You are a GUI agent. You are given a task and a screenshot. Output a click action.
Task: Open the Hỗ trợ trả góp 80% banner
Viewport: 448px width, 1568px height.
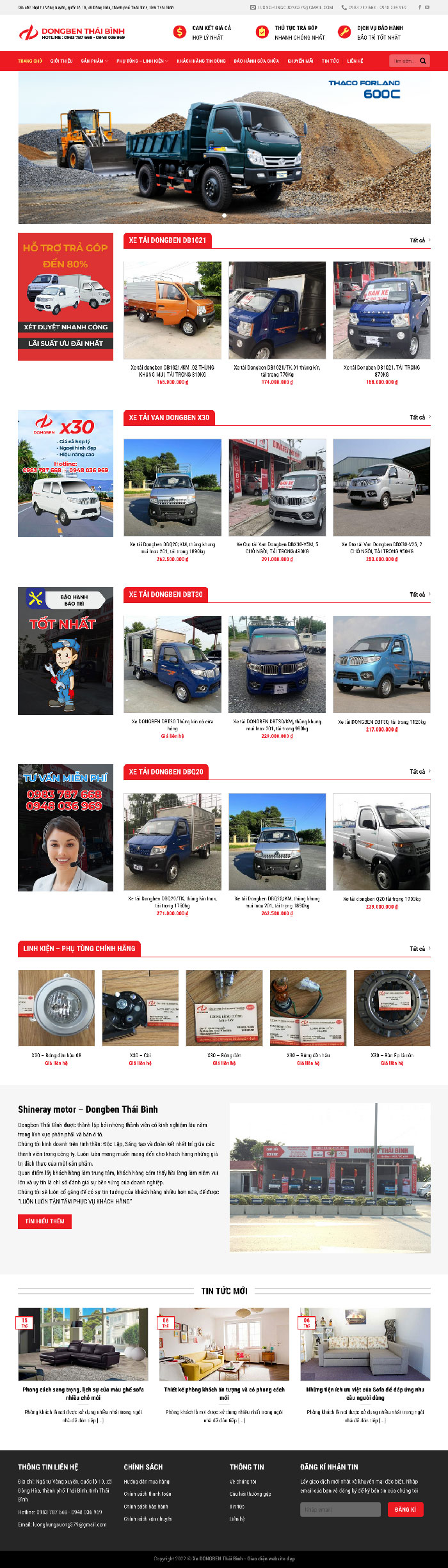pos(65,296)
